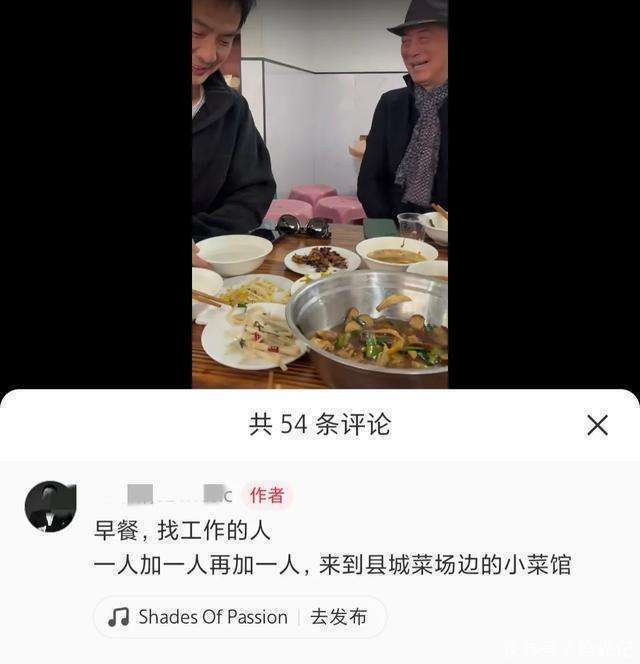Image resolution: width=640 pixels, height=664 pixels.
Task: Open the author's profile avatar
Action: click(50, 506)
